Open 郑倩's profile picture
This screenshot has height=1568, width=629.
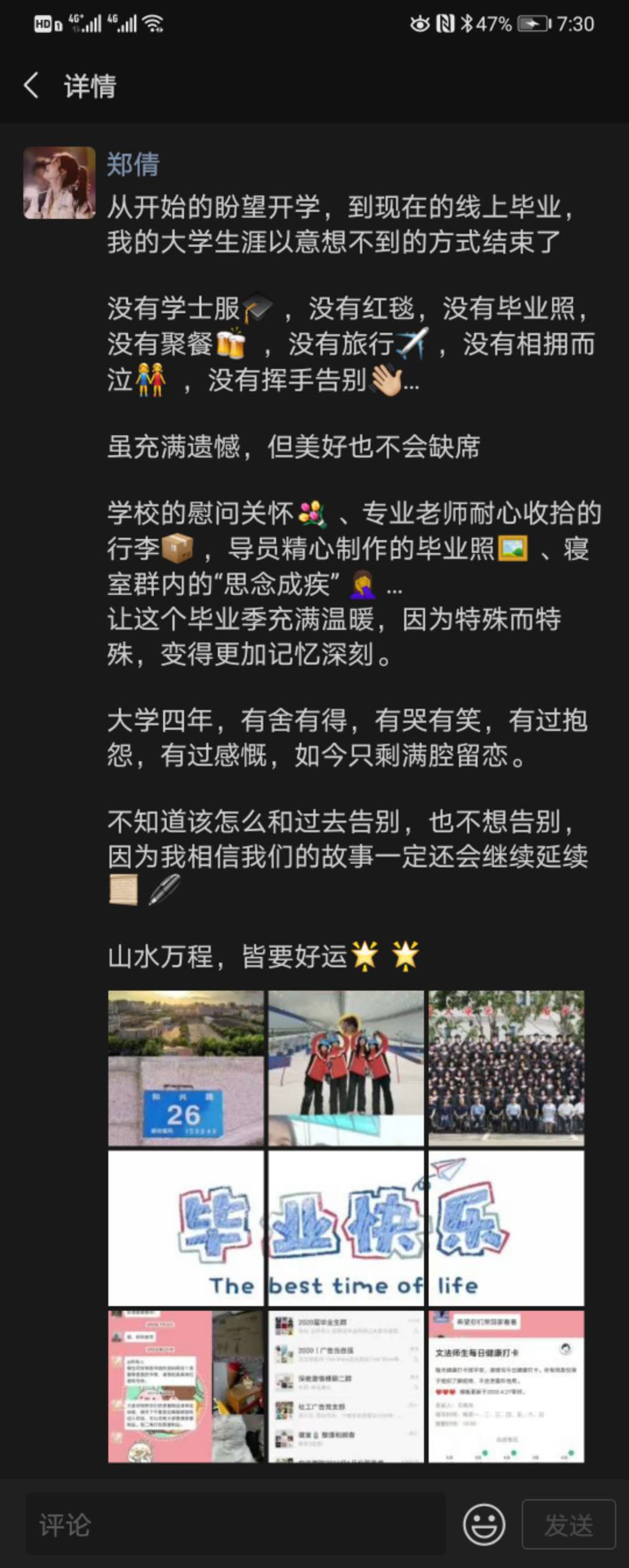point(59,183)
